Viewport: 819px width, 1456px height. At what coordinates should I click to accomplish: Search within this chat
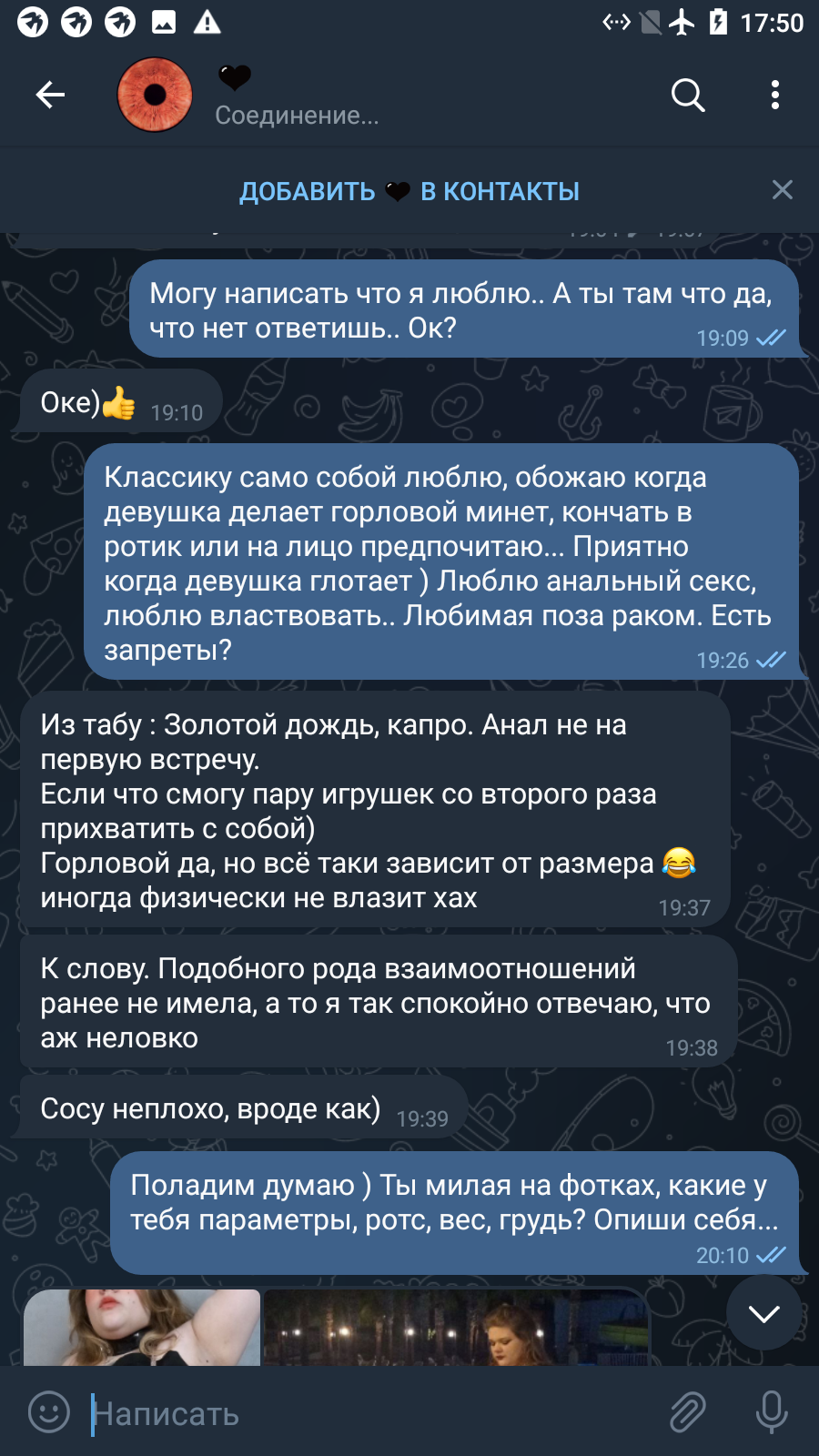688,95
